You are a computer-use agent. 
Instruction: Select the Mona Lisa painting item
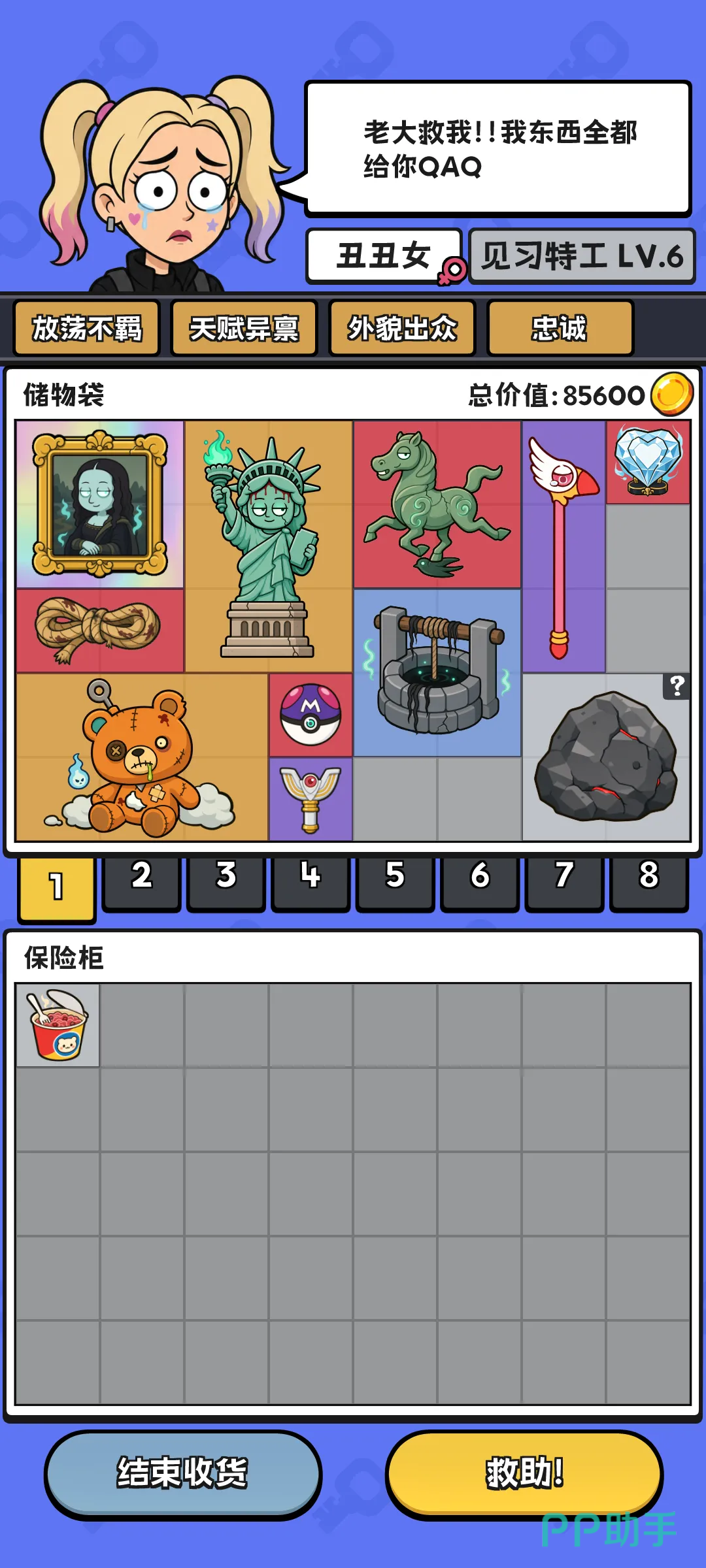pyautogui.click(x=100, y=504)
